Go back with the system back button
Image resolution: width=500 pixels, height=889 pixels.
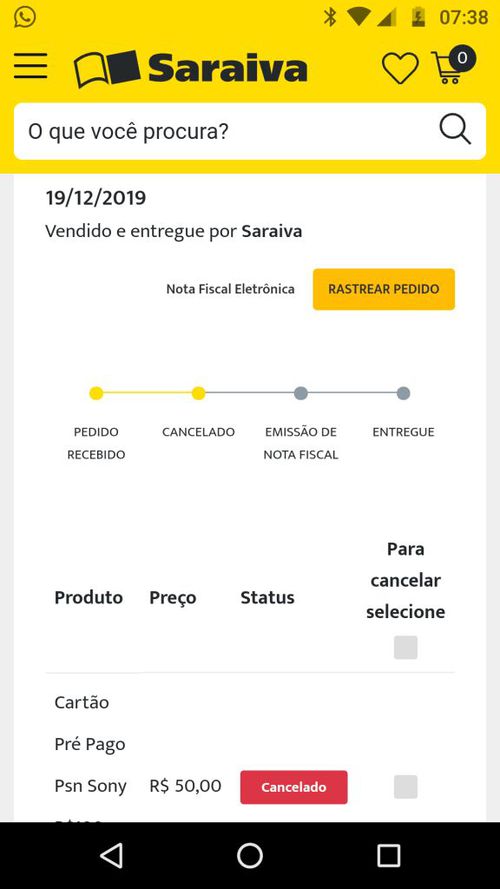(111, 855)
